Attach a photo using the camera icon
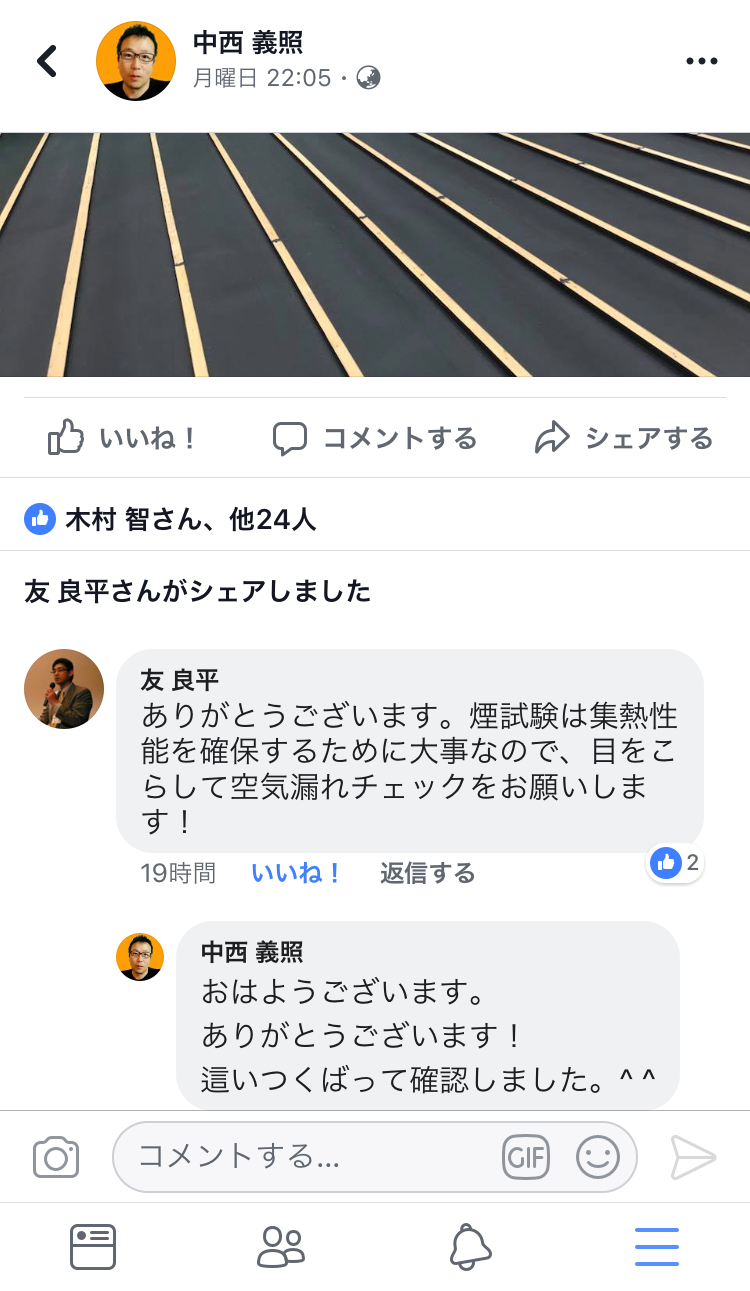The height and width of the screenshot is (1291, 750). (56, 1158)
